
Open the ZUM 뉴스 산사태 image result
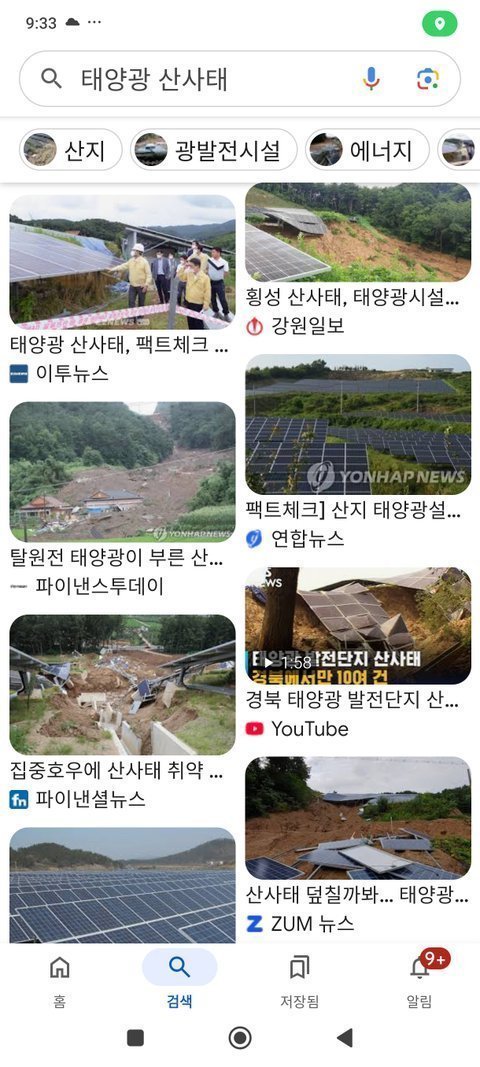click(358, 818)
